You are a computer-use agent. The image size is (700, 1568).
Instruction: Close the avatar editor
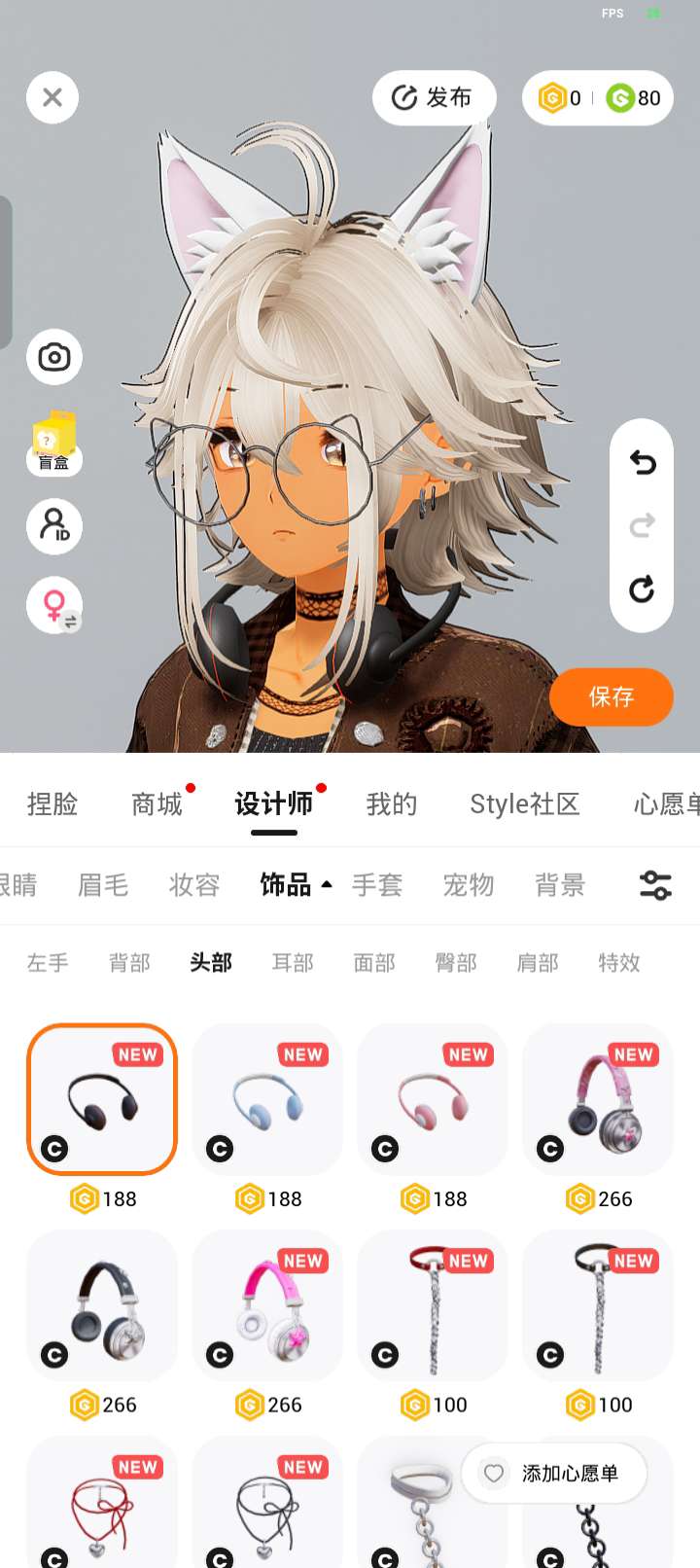52,97
